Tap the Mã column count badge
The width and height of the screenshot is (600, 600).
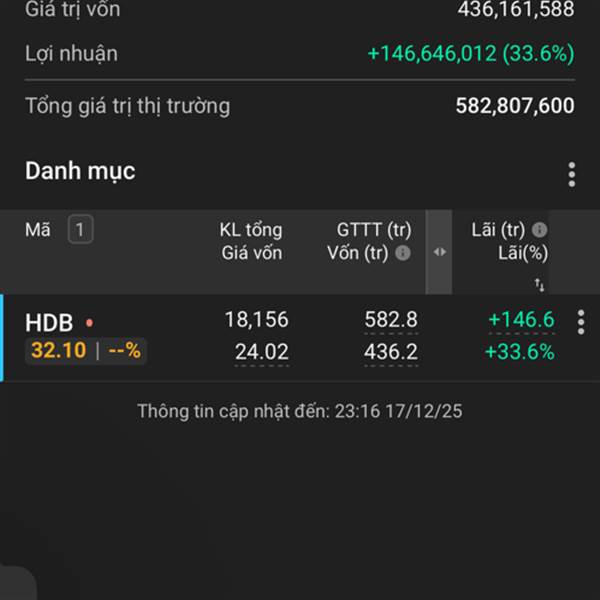(80, 230)
